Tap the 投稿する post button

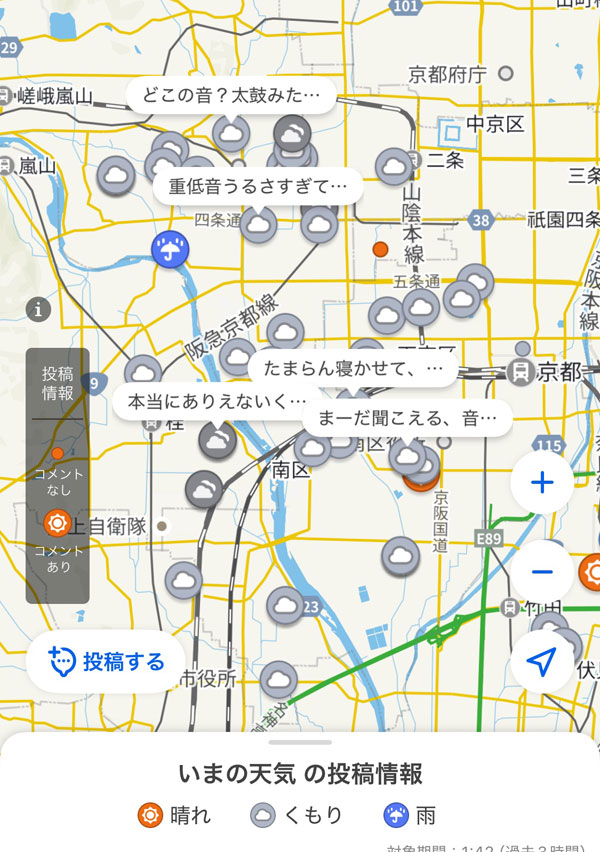pos(106,661)
